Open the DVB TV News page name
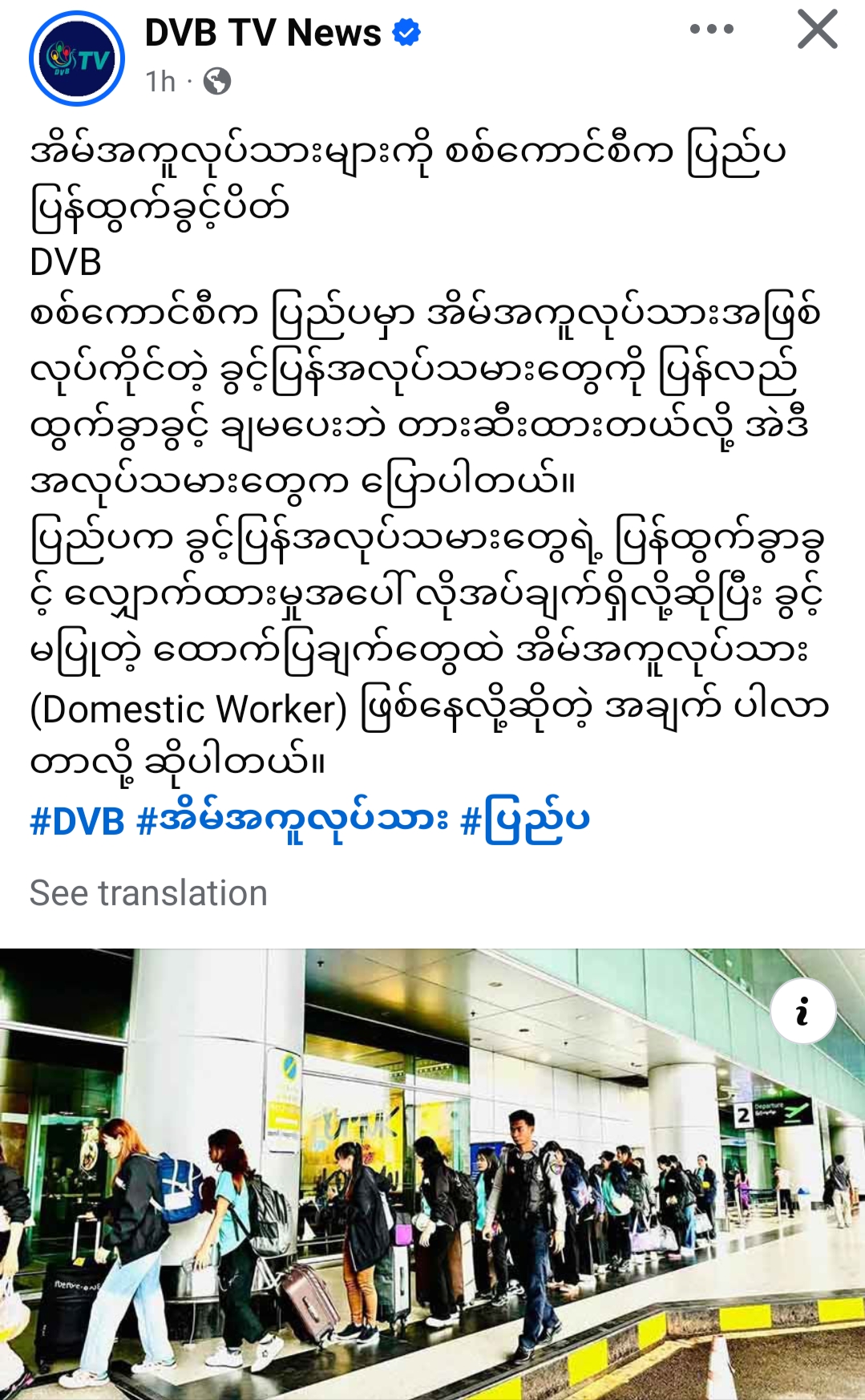 click(262, 34)
